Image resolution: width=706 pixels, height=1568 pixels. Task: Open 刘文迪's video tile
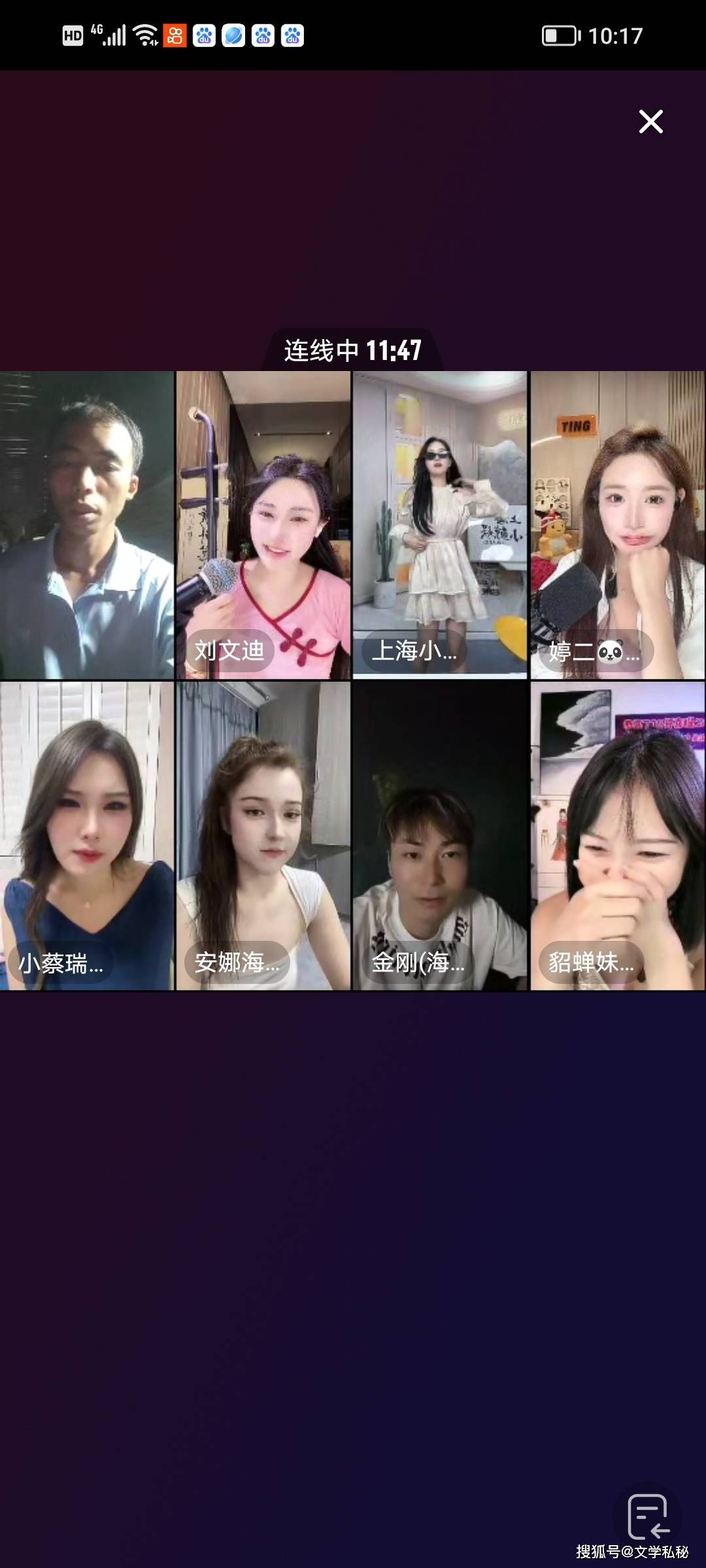click(263, 525)
